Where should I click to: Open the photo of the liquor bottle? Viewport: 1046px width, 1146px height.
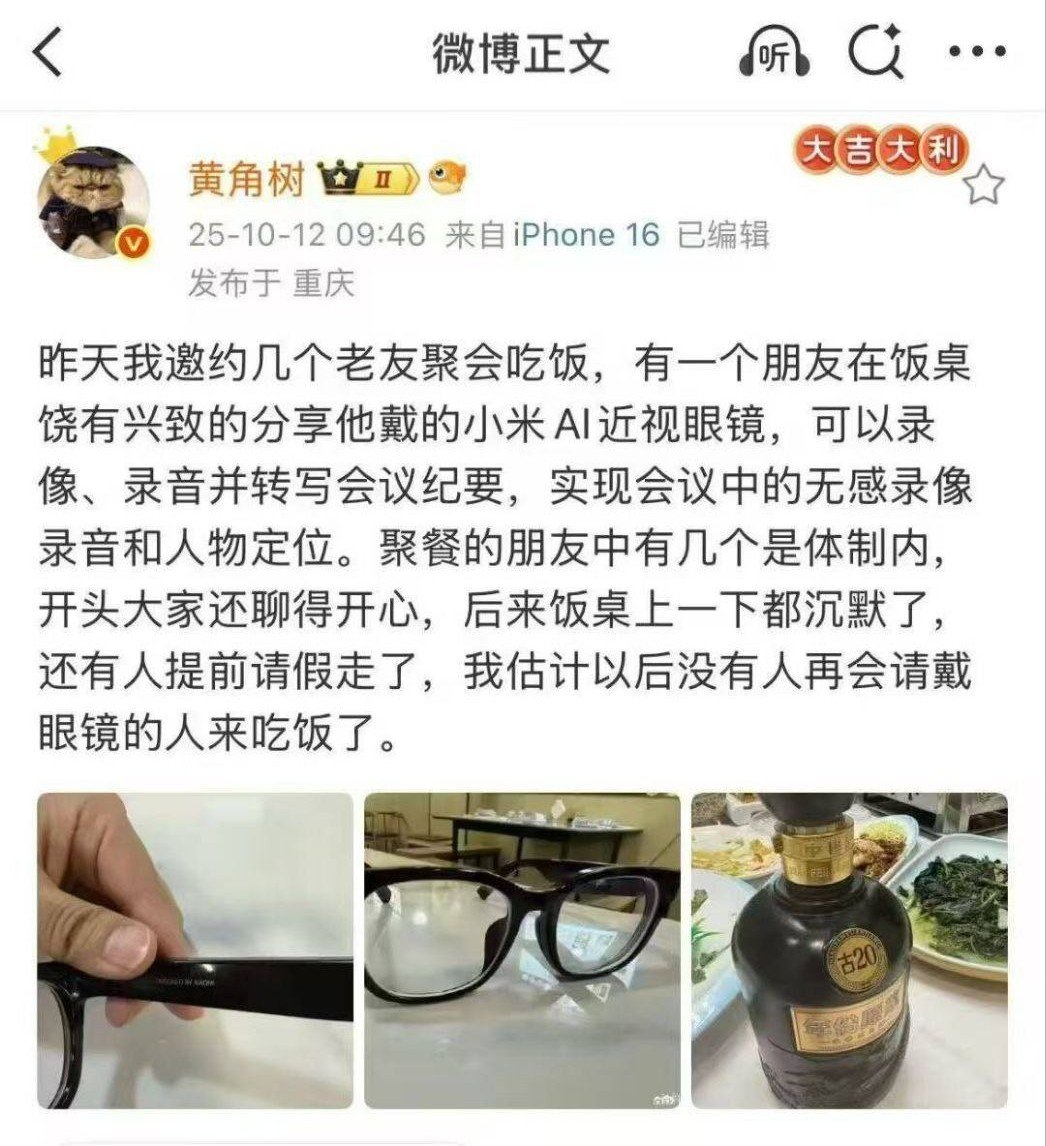pos(849,950)
